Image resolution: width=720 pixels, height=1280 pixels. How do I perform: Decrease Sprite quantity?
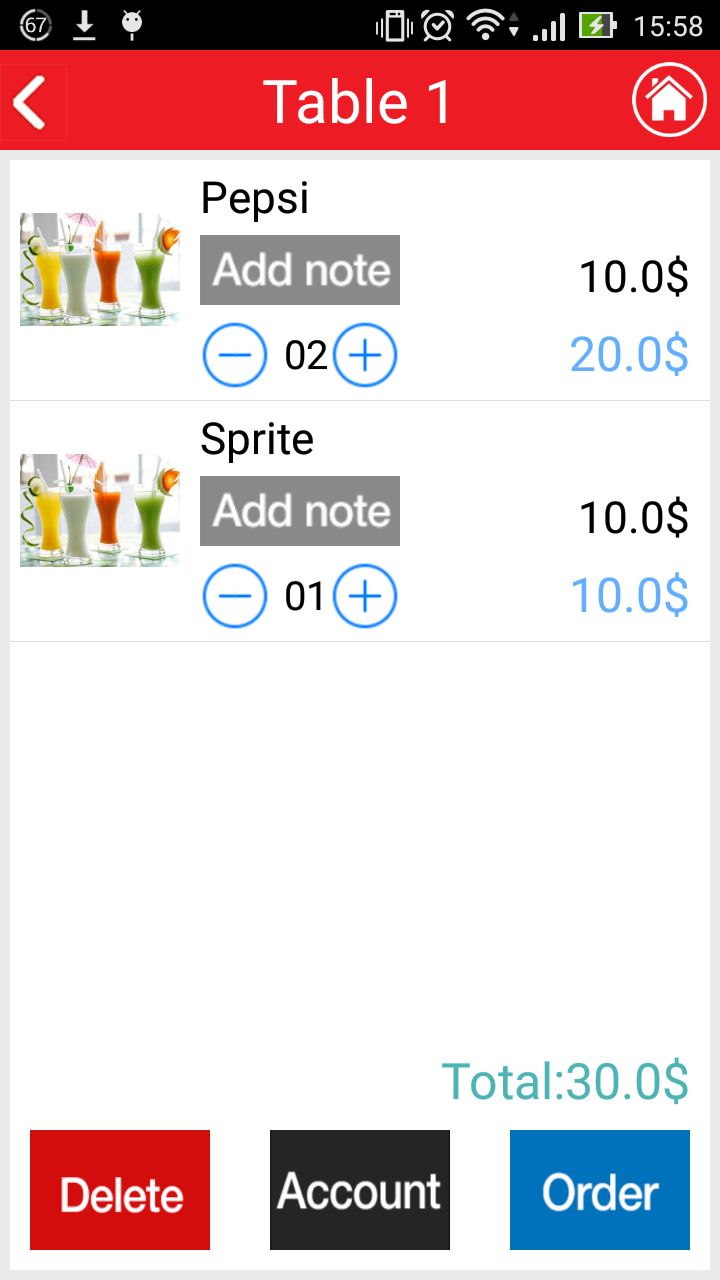tap(235, 596)
